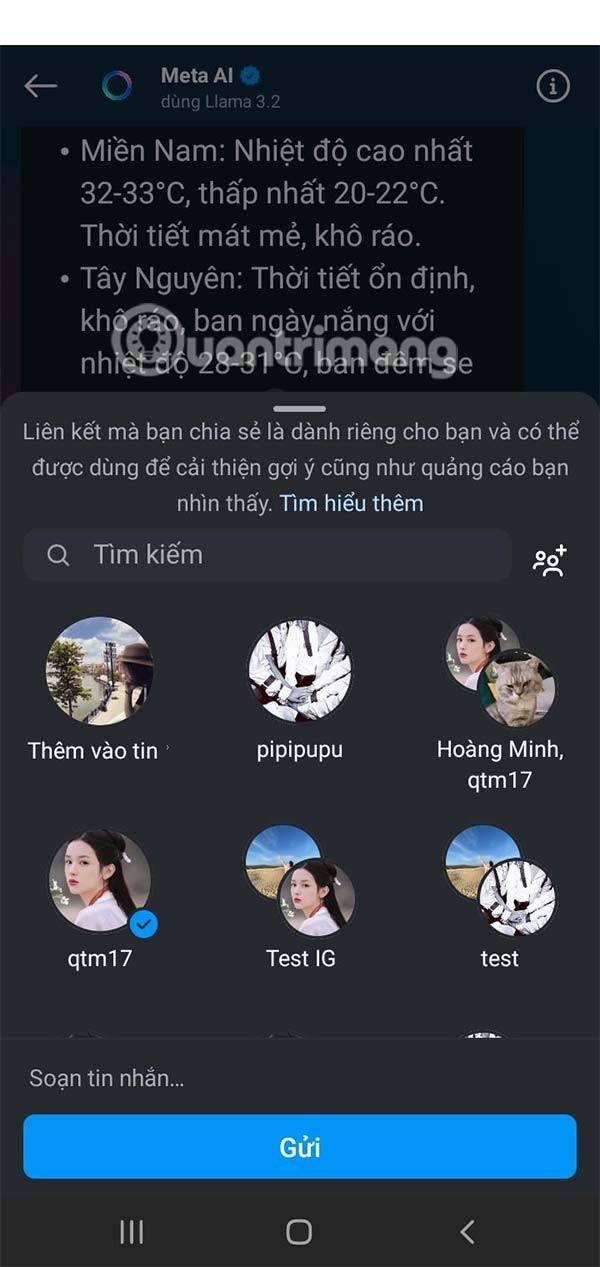Open the Tìm hiểu thêm link

351,503
